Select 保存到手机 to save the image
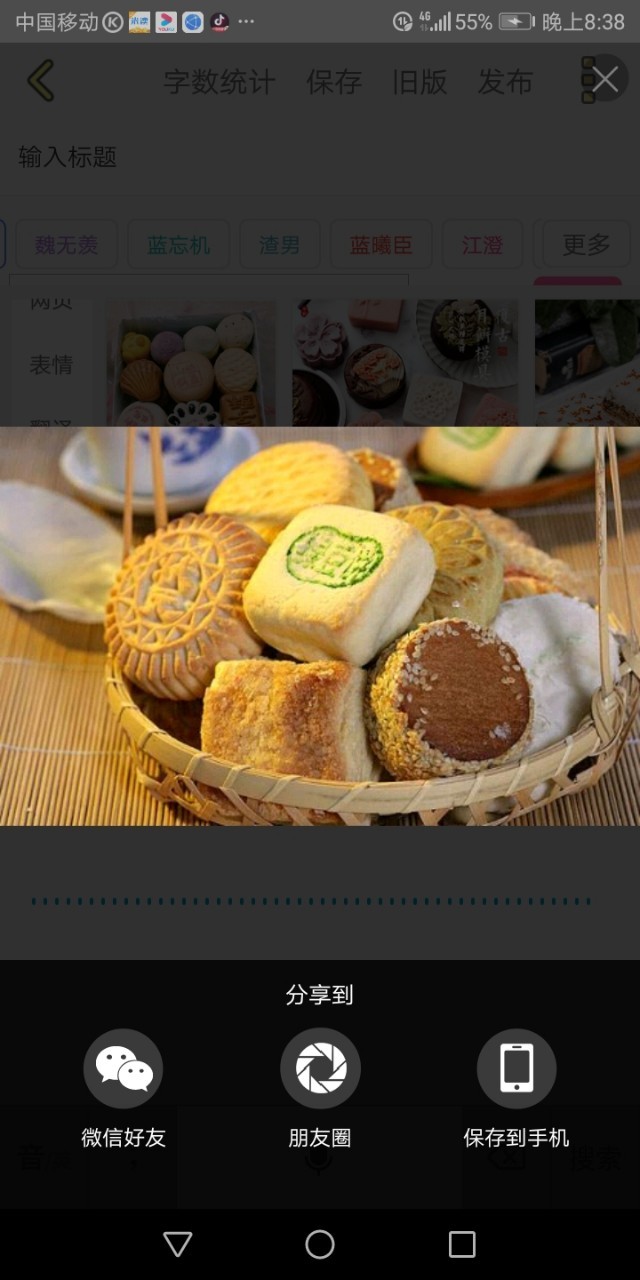The image size is (640, 1280). (516, 1088)
